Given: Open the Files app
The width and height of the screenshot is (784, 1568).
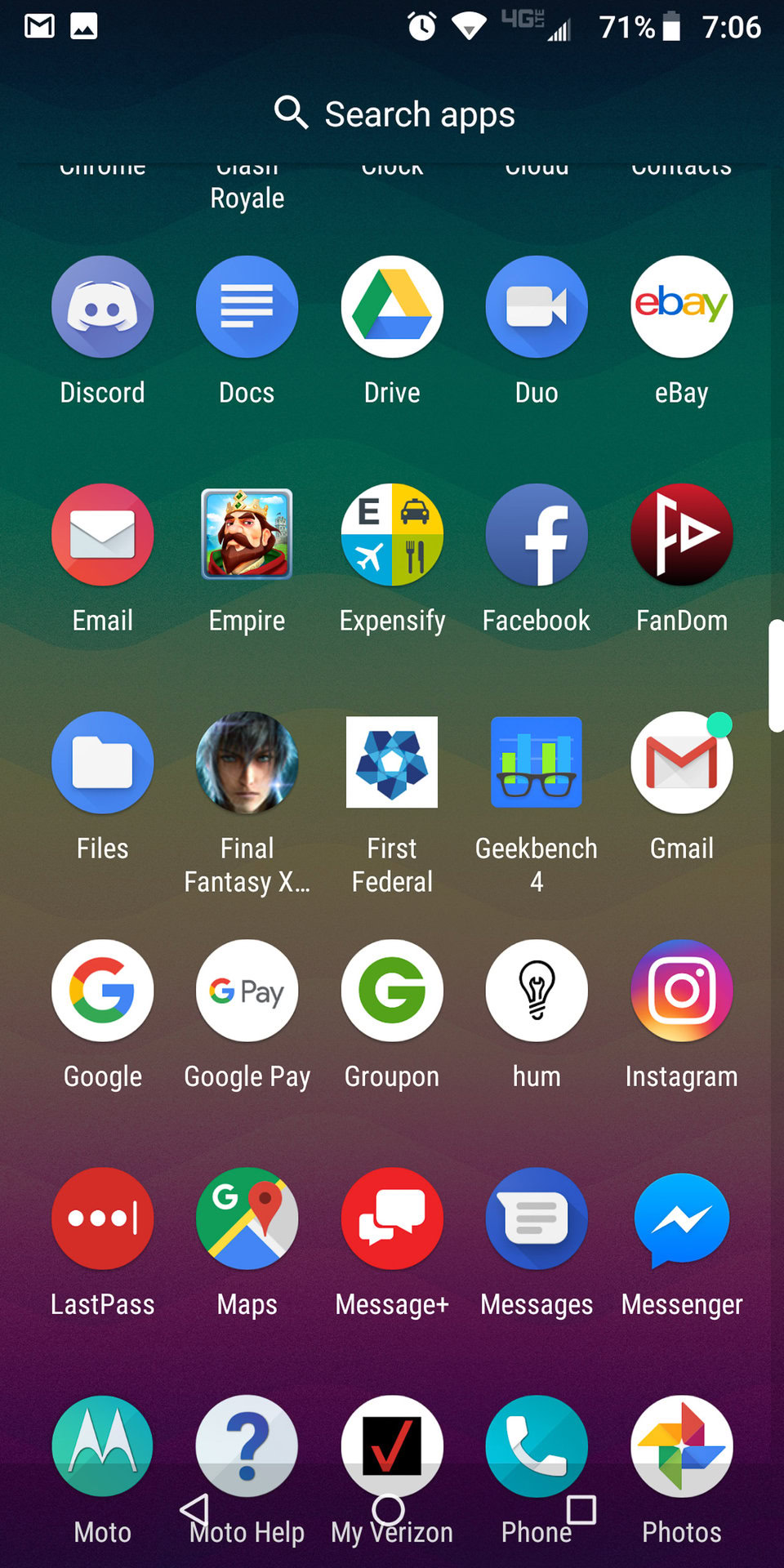Looking at the screenshot, I should [102, 763].
